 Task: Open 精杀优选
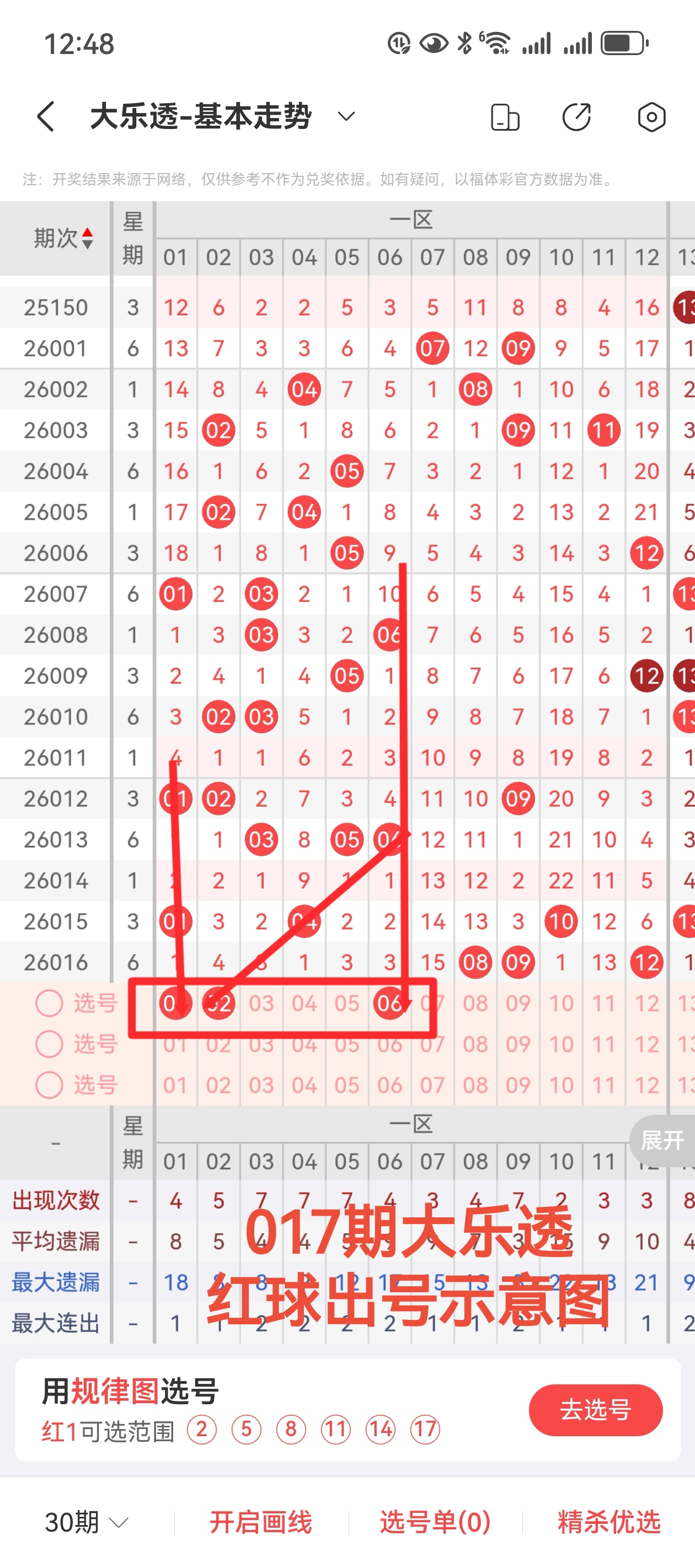(x=609, y=1522)
